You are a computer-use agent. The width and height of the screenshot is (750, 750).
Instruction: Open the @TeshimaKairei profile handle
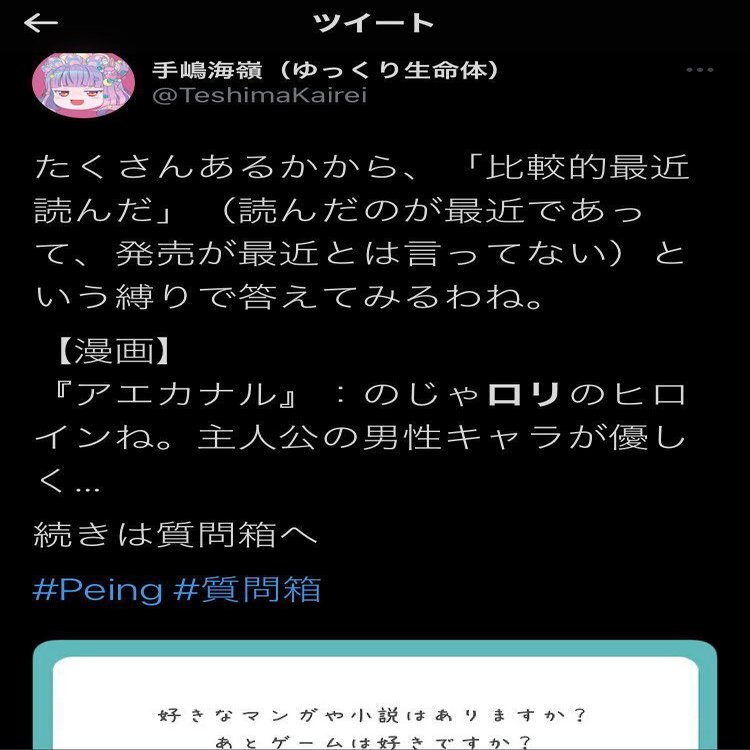(x=259, y=96)
